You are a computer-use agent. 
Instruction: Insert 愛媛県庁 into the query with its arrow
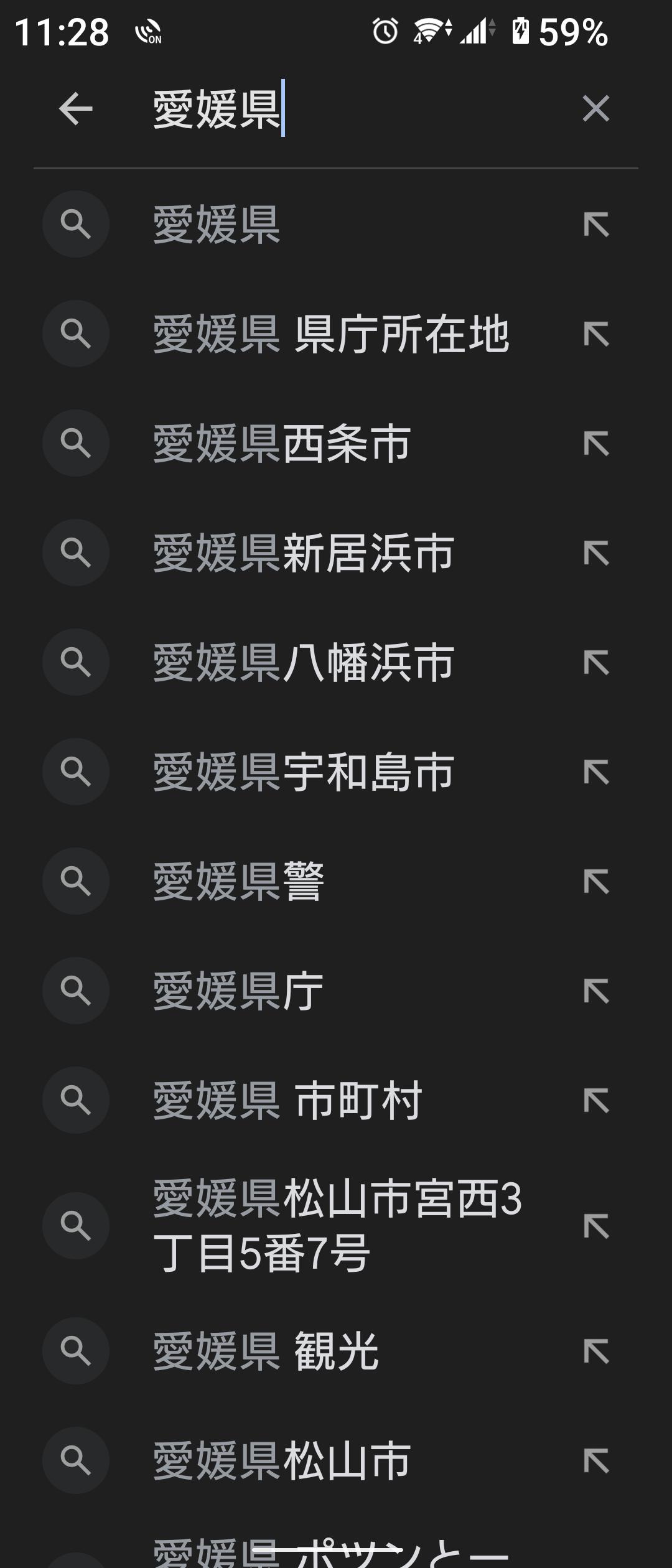pyautogui.click(x=596, y=991)
